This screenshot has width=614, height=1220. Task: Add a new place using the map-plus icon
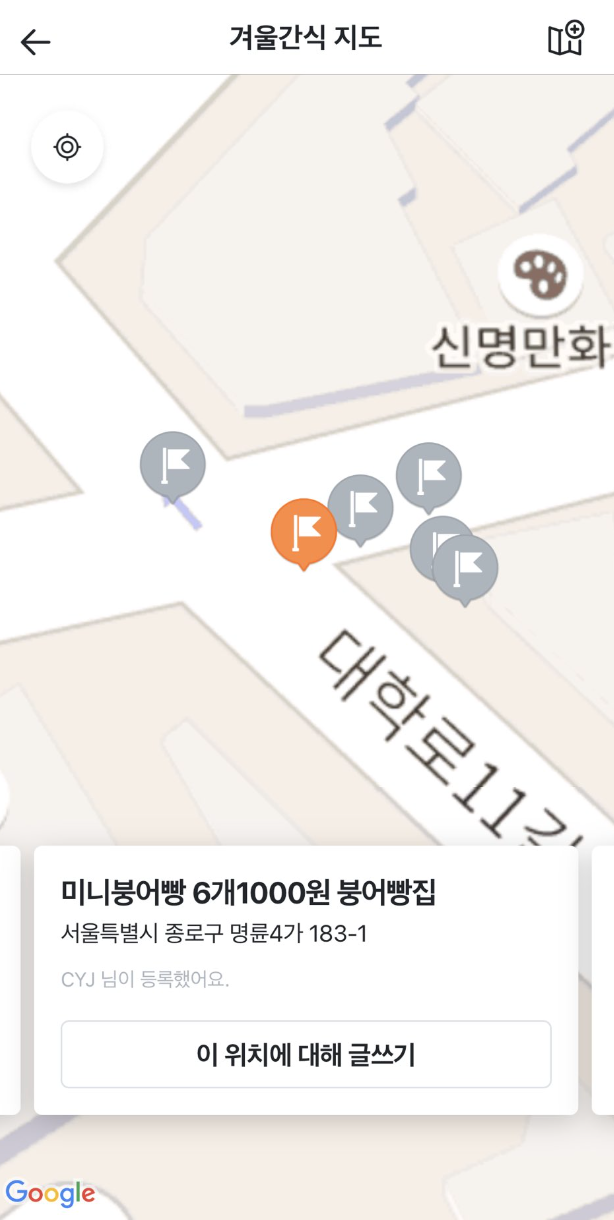pyautogui.click(x=566, y=39)
